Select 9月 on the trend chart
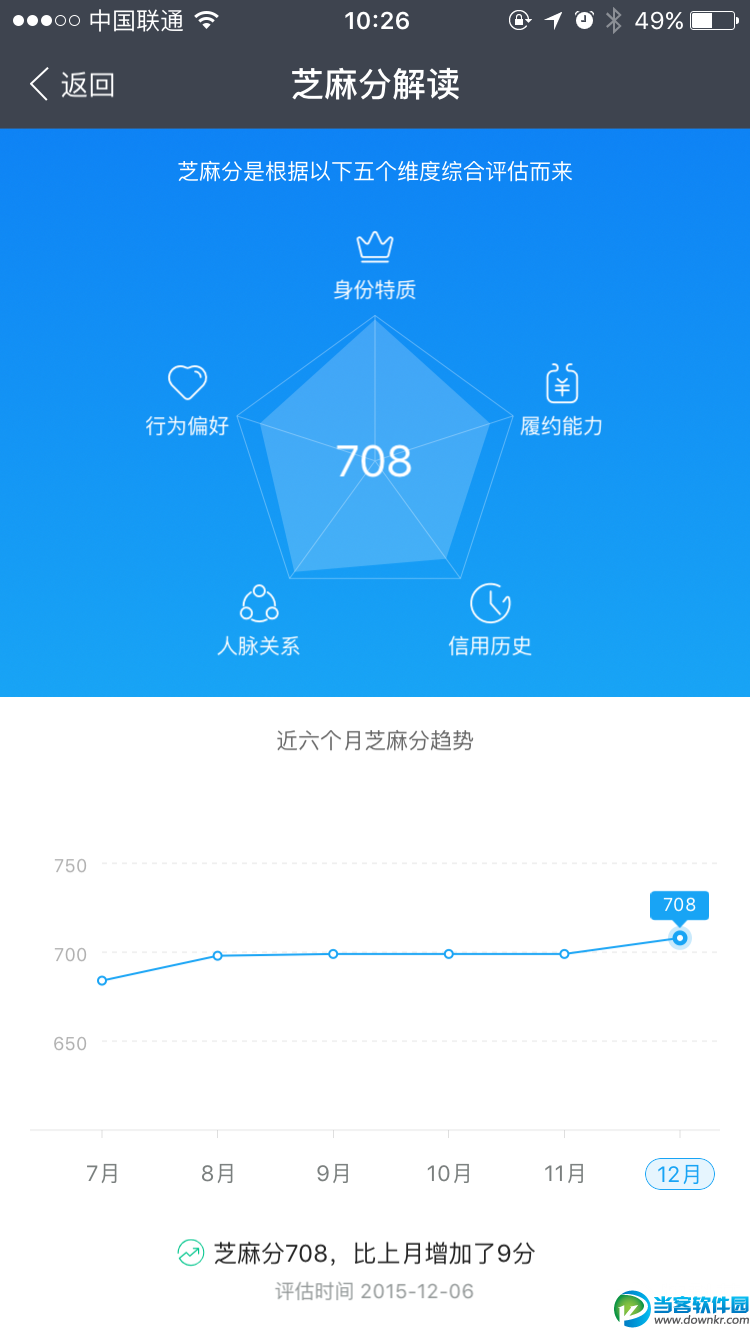This screenshot has height=1334, width=750. pos(334,1174)
